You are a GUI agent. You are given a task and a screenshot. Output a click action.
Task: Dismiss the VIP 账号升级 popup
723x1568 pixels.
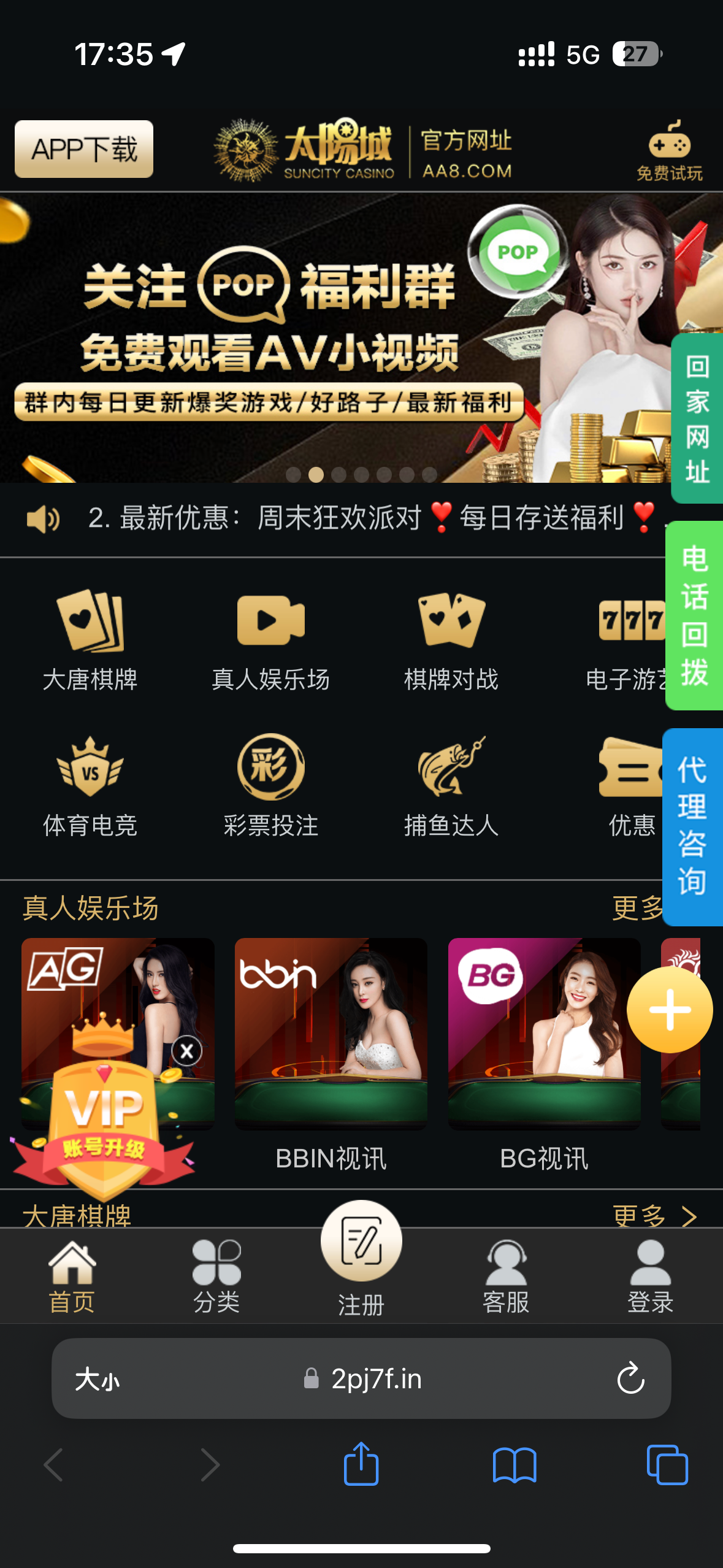(x=187, y=1051)
